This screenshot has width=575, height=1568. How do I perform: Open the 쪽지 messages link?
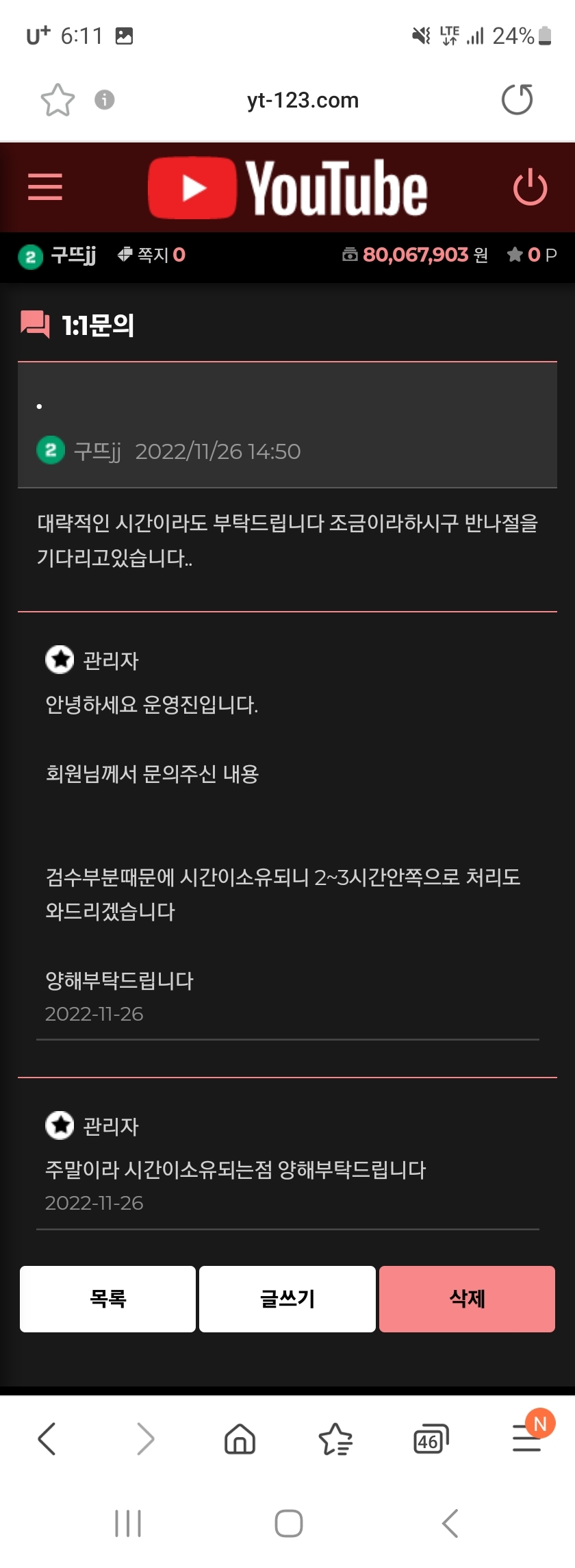[152, 256]
